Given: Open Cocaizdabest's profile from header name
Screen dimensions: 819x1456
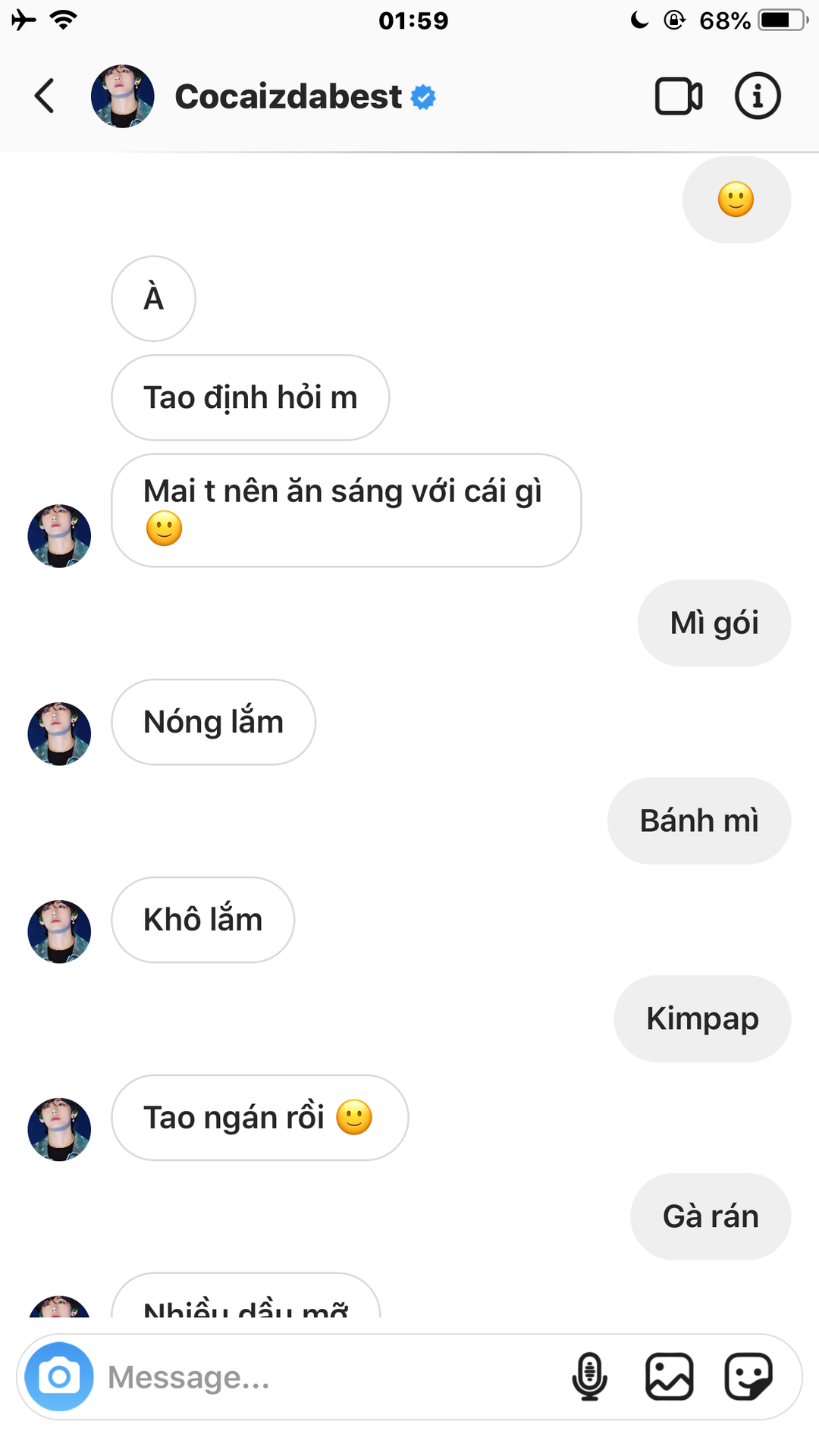Looking at the screenshot, I should point(288,96).
